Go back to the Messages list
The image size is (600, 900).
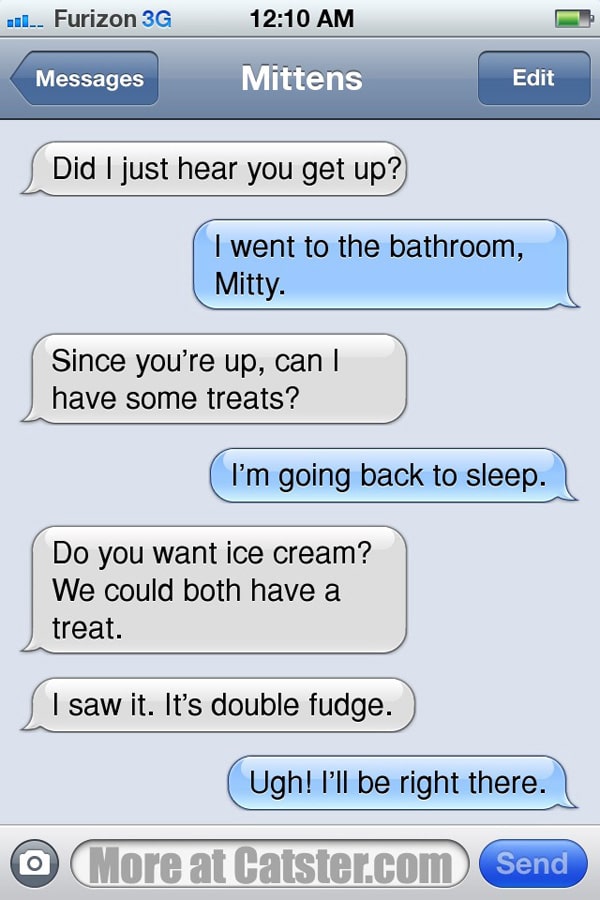pyautogui.click(x=86, y=79)
